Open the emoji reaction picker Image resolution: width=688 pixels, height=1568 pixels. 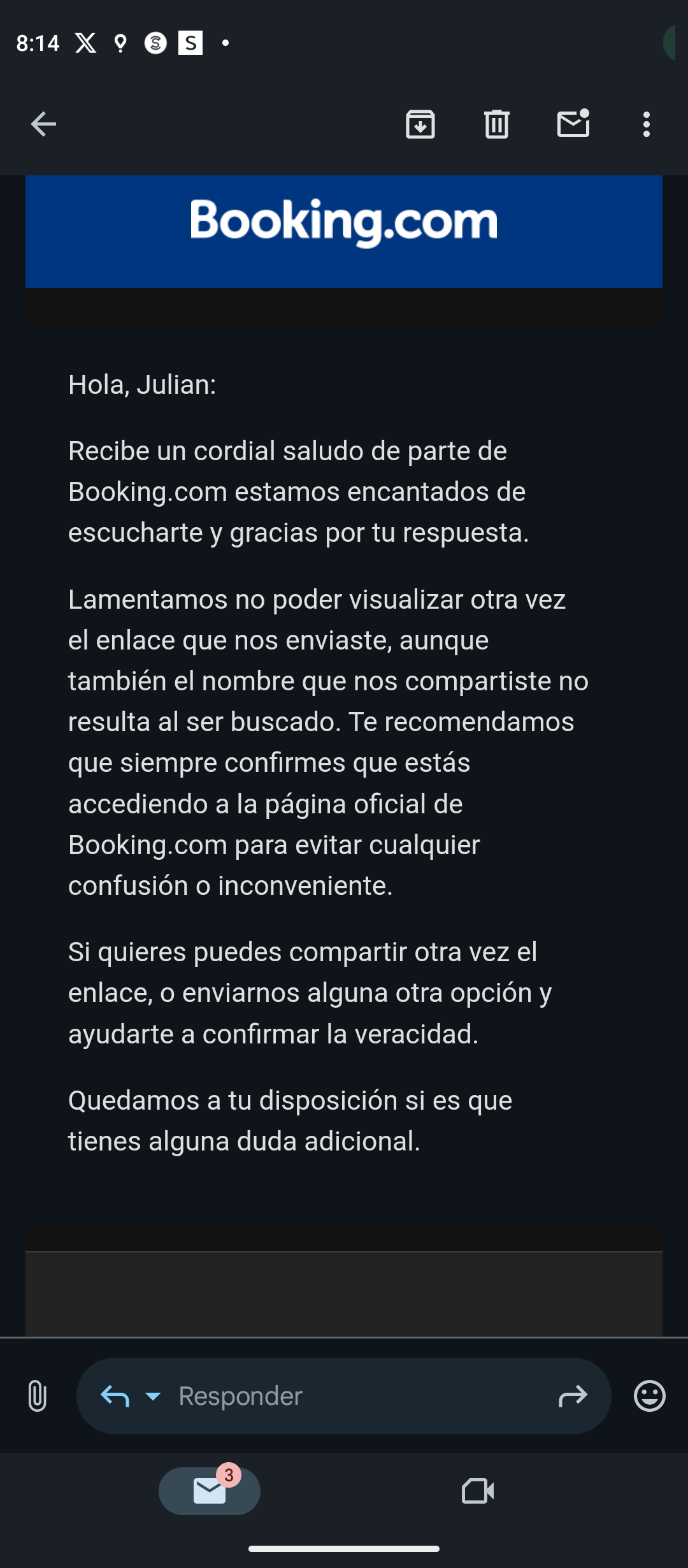[650, 1396]
